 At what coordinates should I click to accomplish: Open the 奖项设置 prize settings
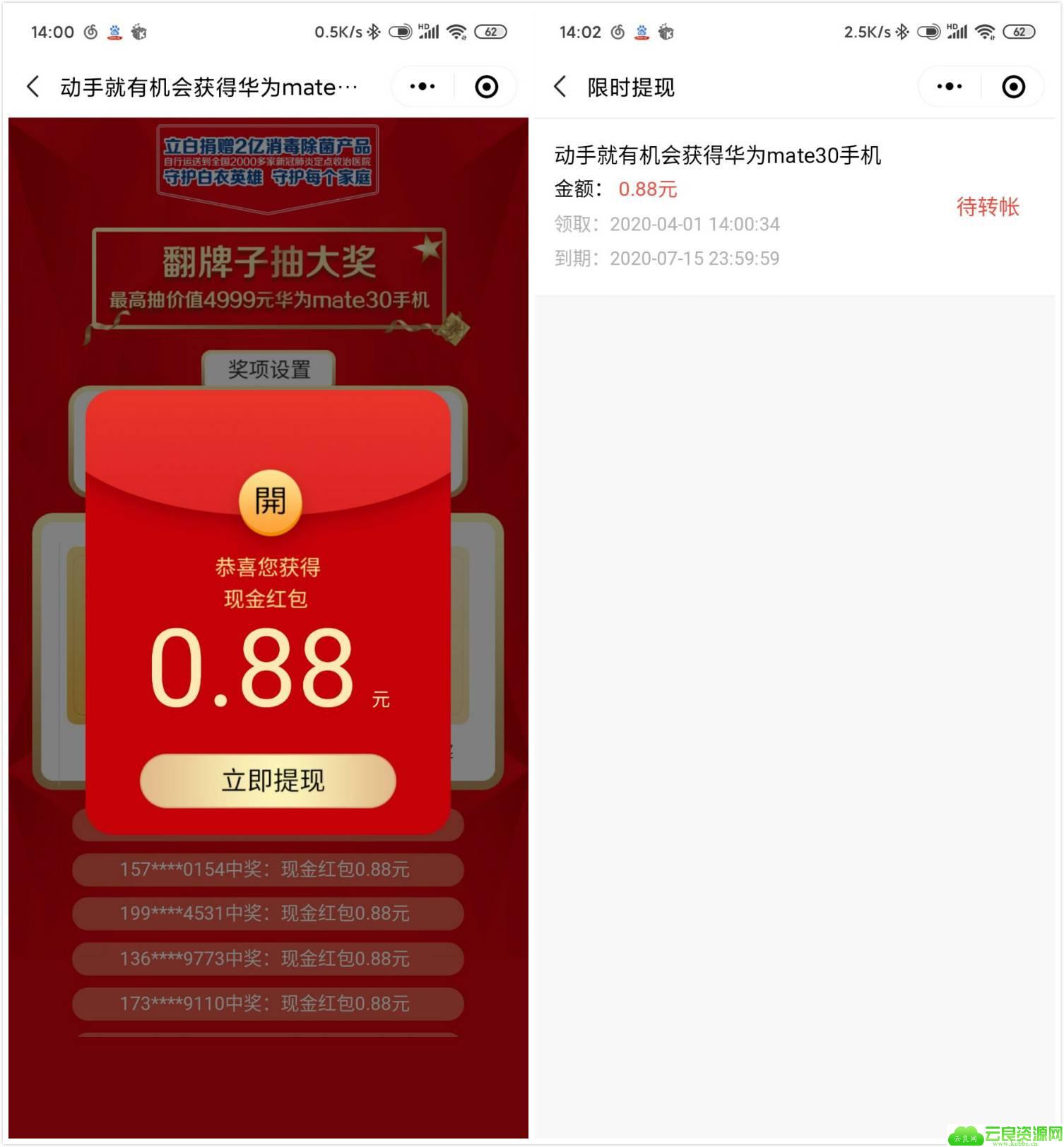coord(268,369)
